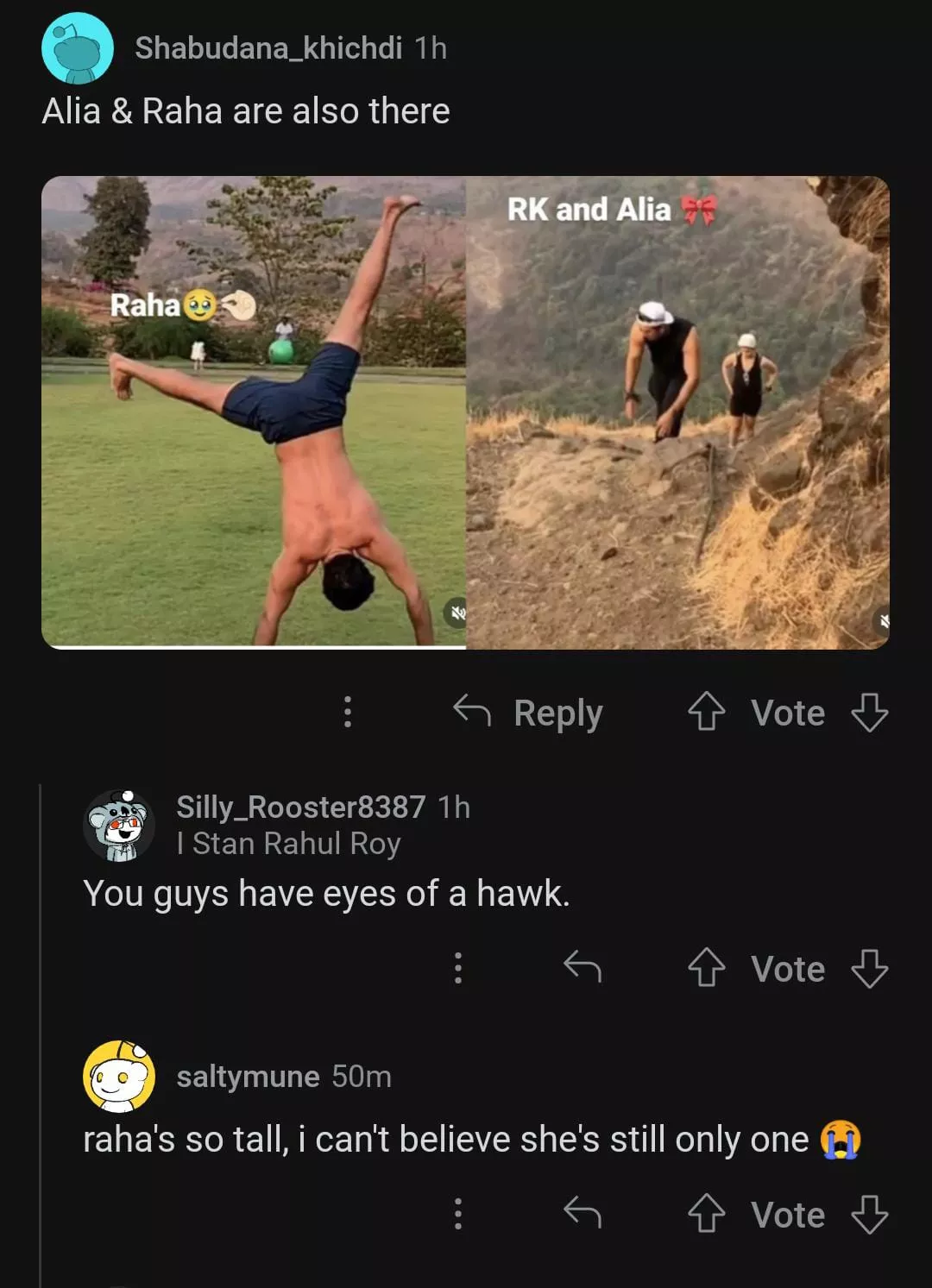This screenshot has width=932, height=1288.
Task: Downvote Silly_Rooster8387's hawk comment
Action: pos(869,968)
